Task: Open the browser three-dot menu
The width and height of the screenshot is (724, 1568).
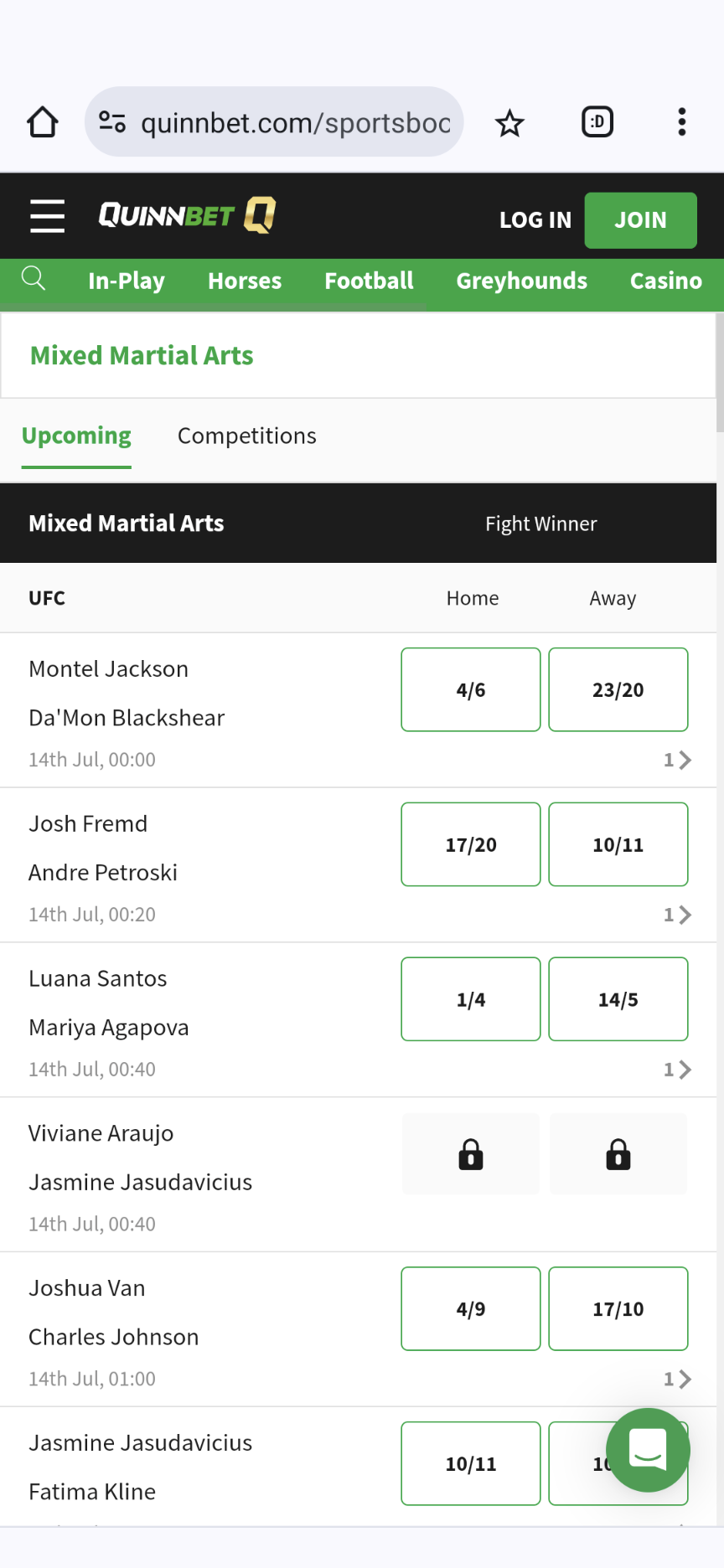Action: (681, 121)
